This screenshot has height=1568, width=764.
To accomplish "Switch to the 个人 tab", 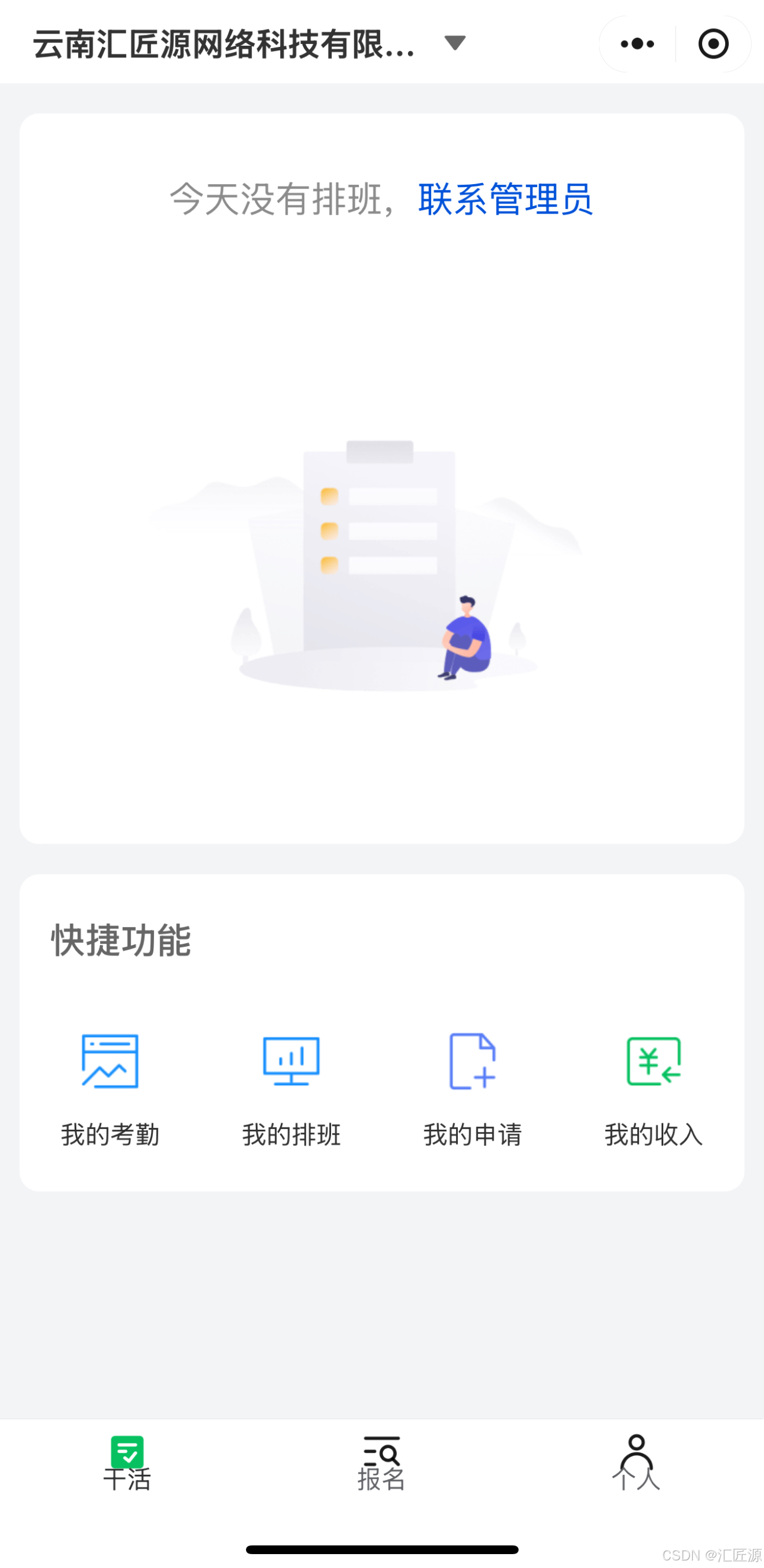I will [636, 1463].
